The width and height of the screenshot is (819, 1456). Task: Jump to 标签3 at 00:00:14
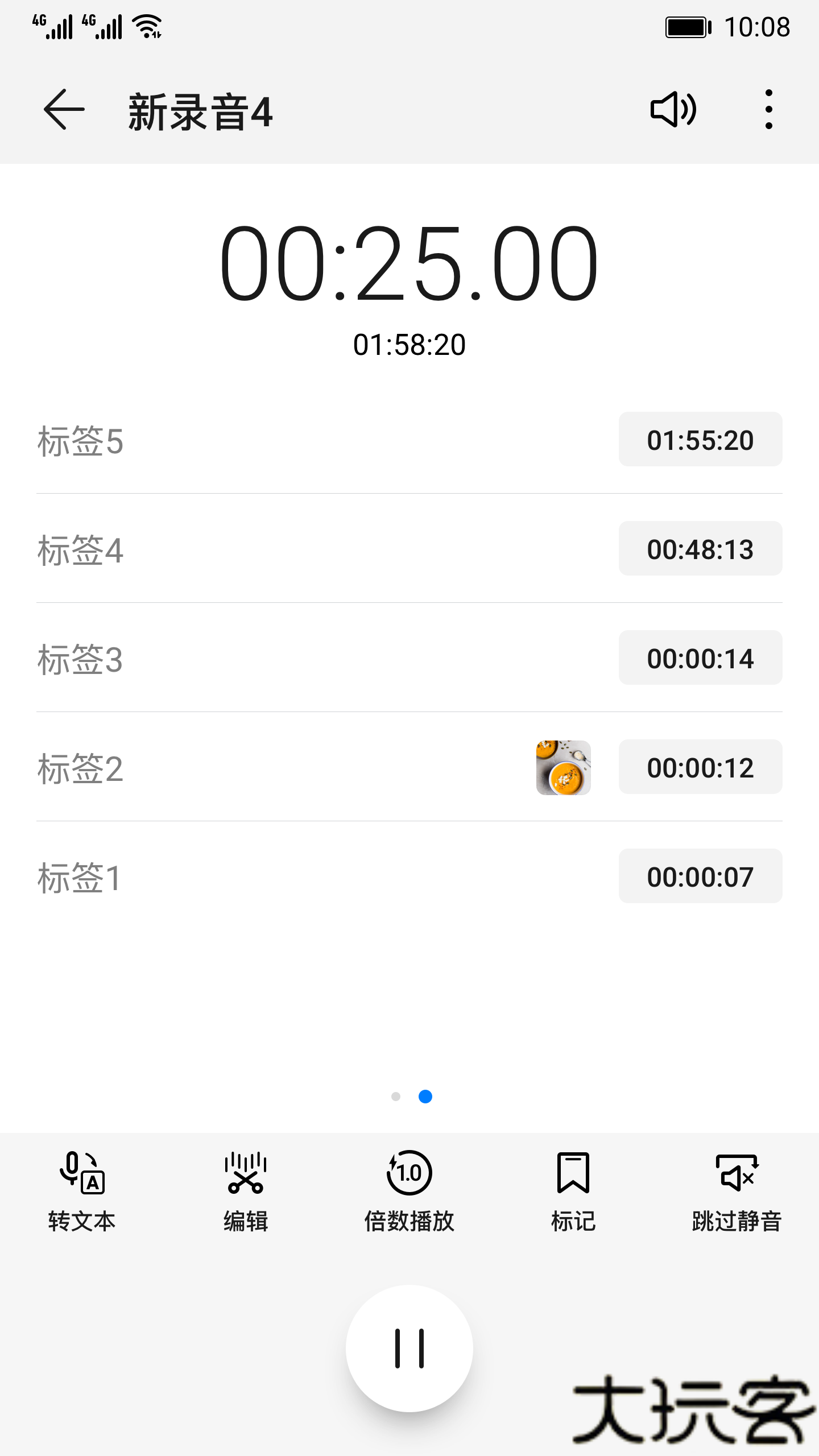[700, 658]
